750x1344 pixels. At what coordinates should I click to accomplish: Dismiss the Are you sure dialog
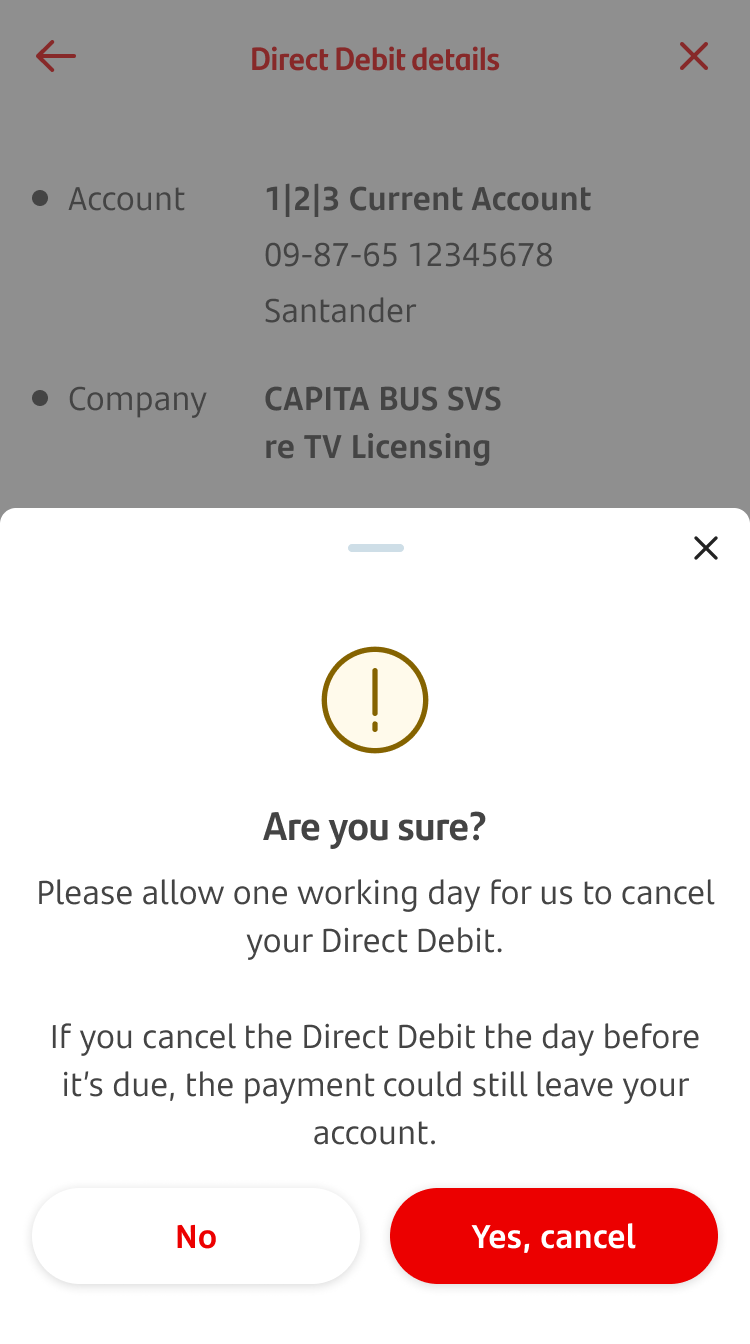(705, 548)
